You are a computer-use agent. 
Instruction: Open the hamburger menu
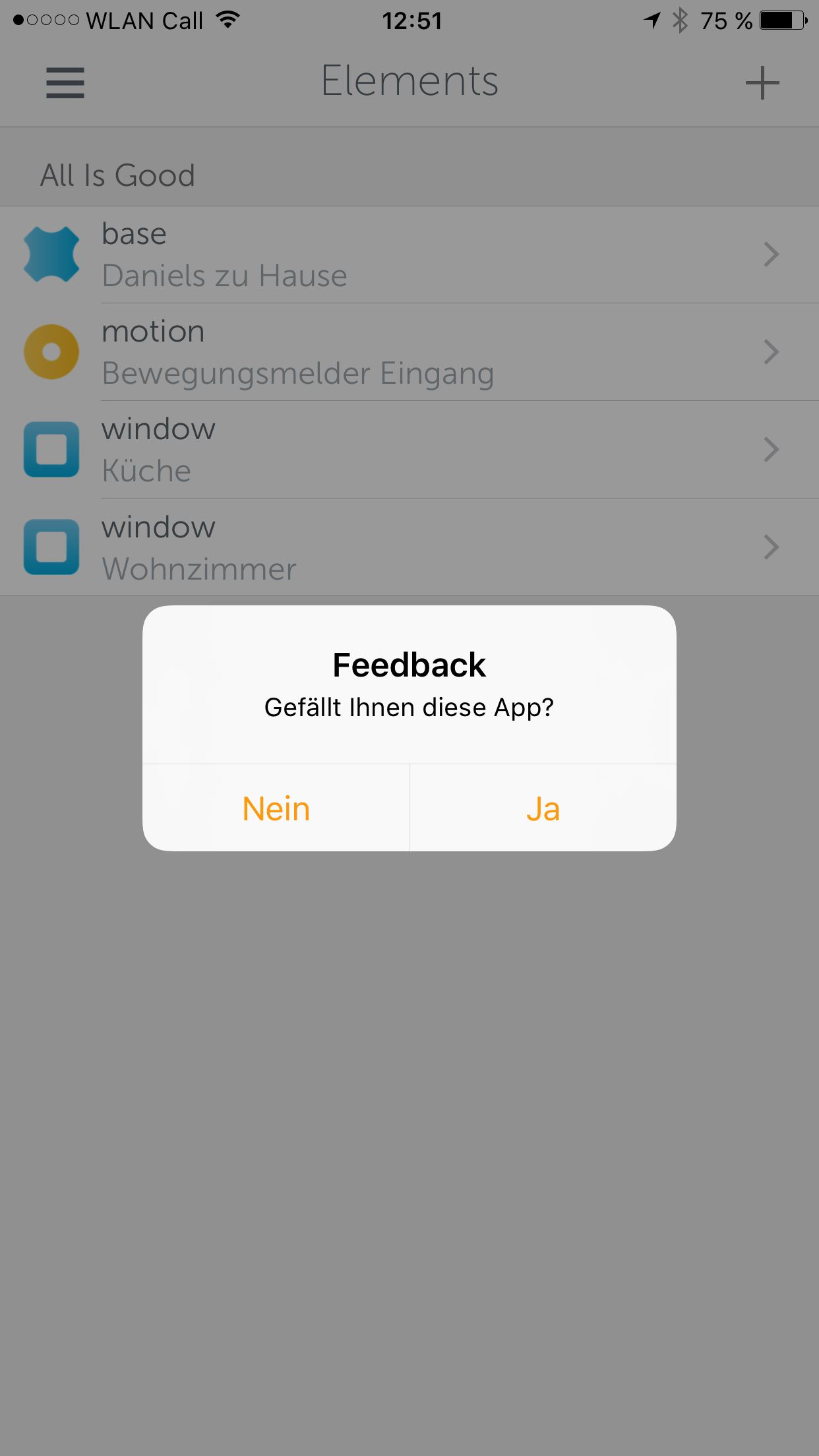pos(65,83)
